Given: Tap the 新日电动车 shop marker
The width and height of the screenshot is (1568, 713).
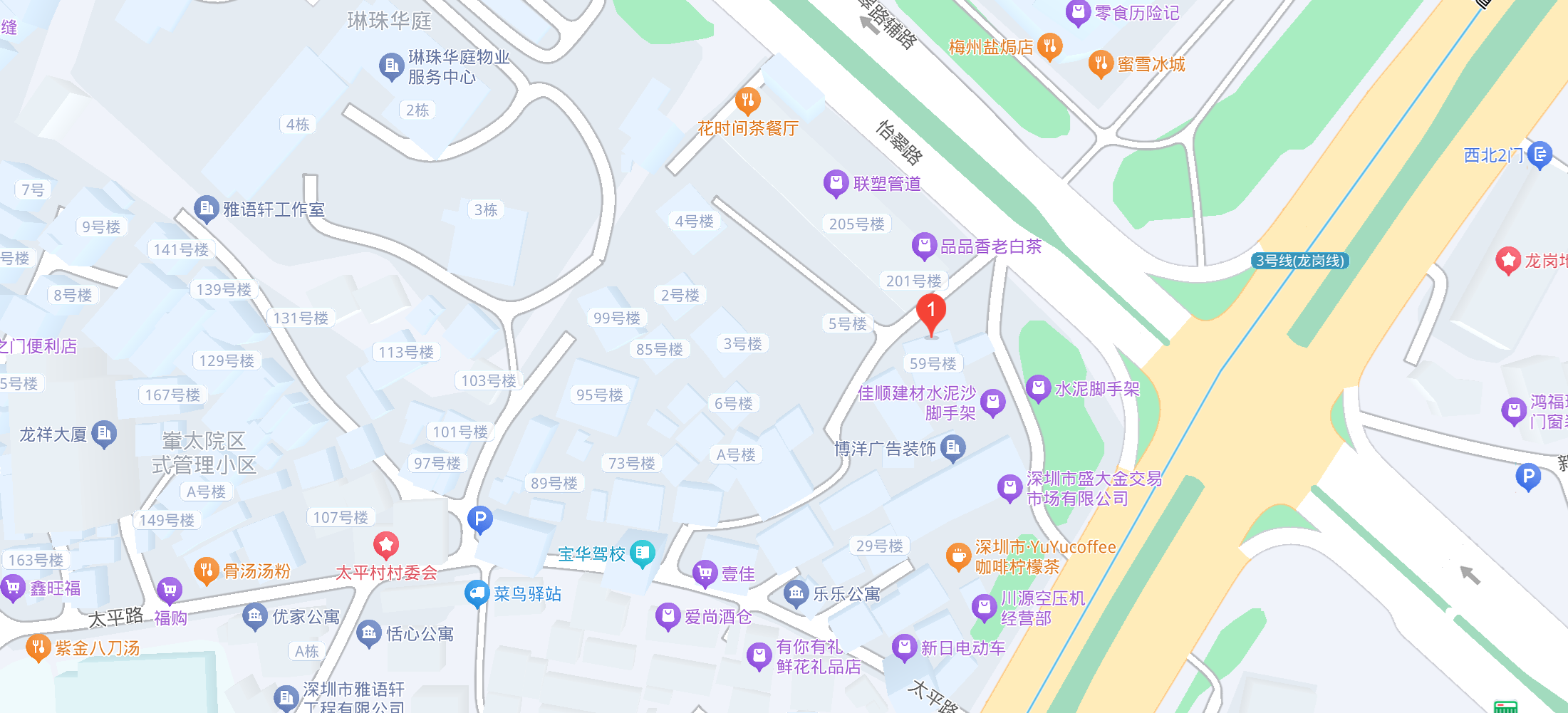Looking at the screenshot, I should (x=904, y=647).
